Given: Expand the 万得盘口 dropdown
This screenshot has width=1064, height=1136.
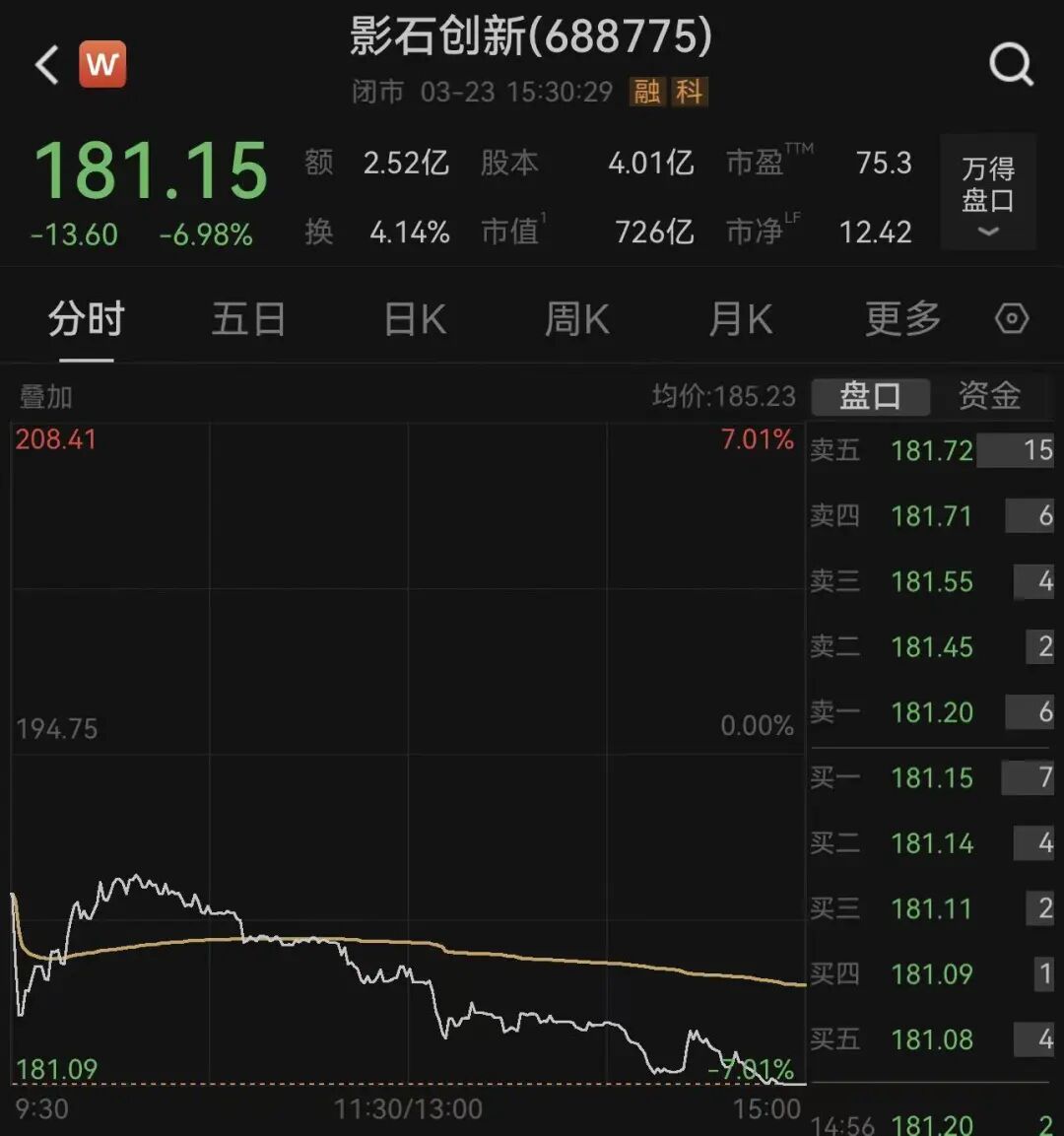Looking at the screenshot, I should pos(988,193).
